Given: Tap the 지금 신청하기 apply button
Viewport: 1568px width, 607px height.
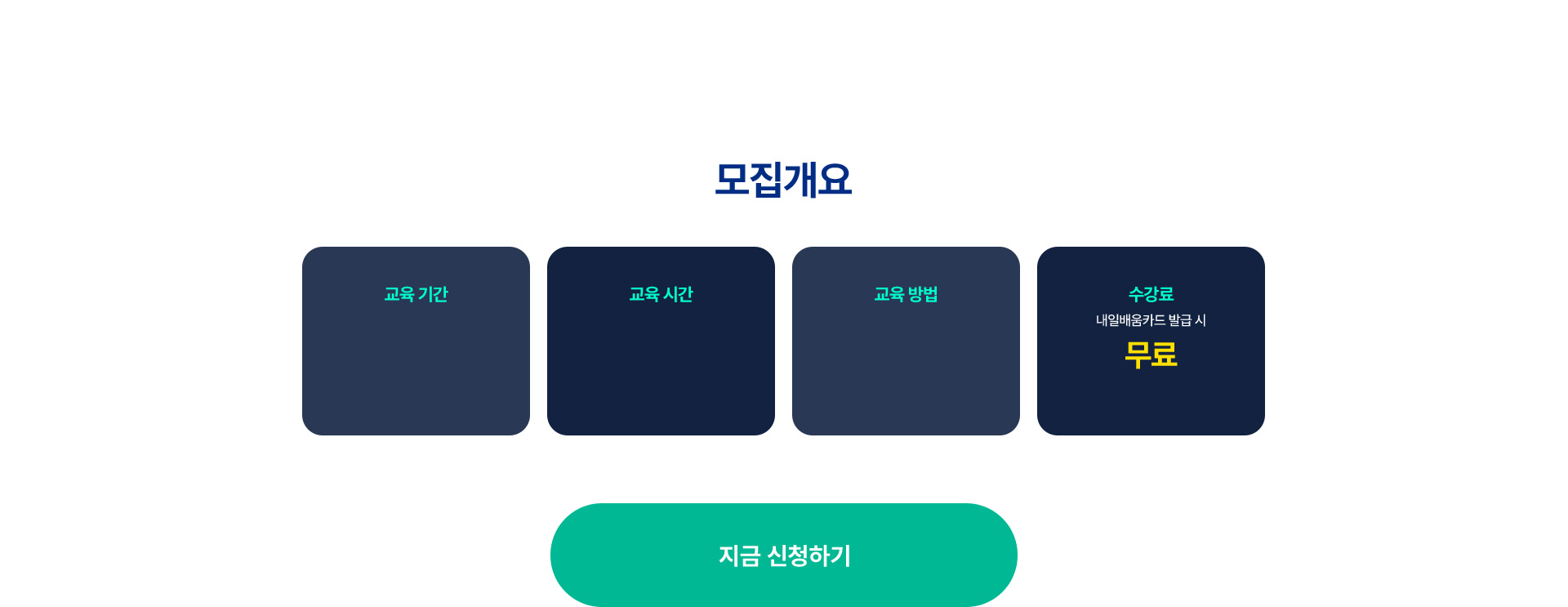Looking at the screenshot, I should tap(784, 555).
